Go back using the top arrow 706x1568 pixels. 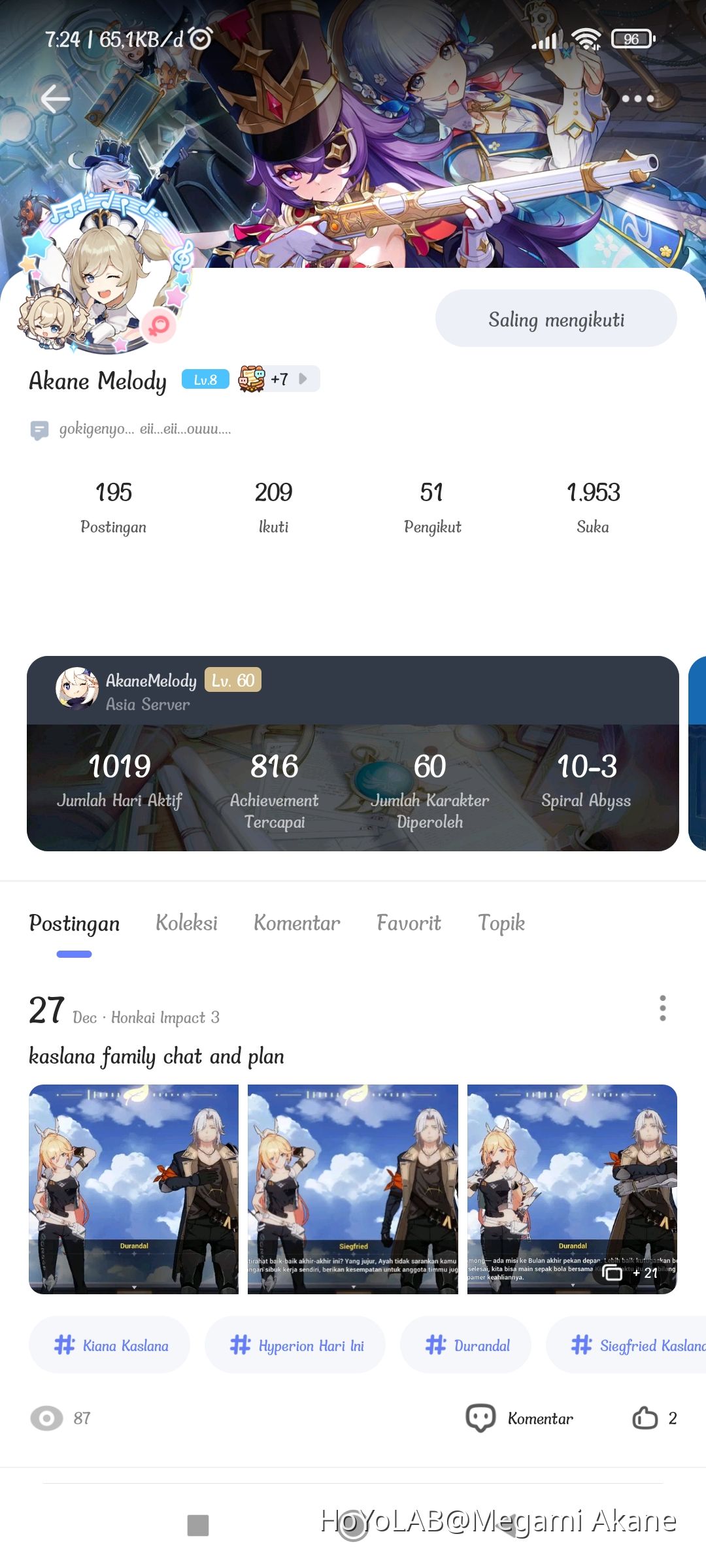(x=55, y=99)
